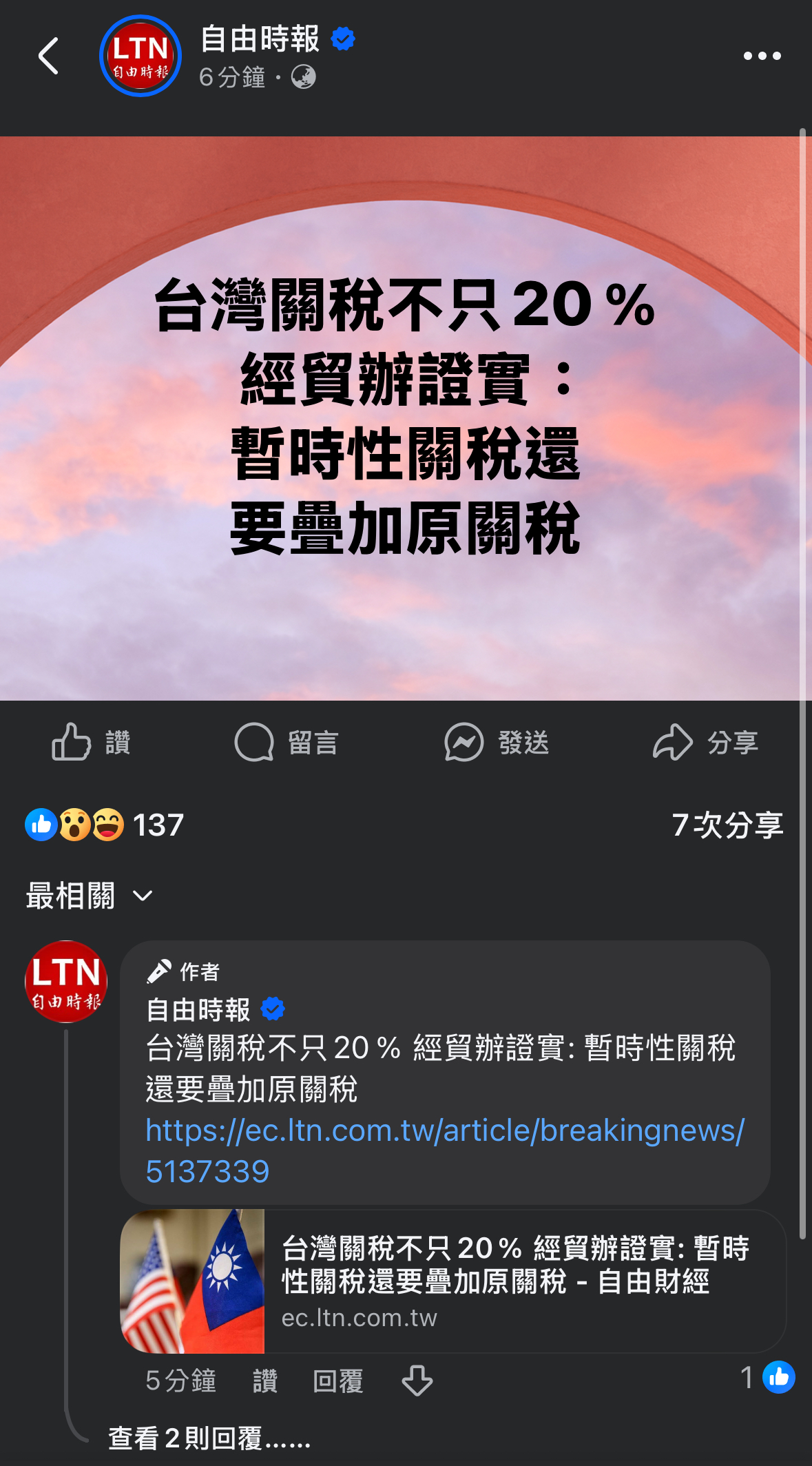Send the post via 發送
Viewport: 812px width, 1466px height.
tap(497, 742)
